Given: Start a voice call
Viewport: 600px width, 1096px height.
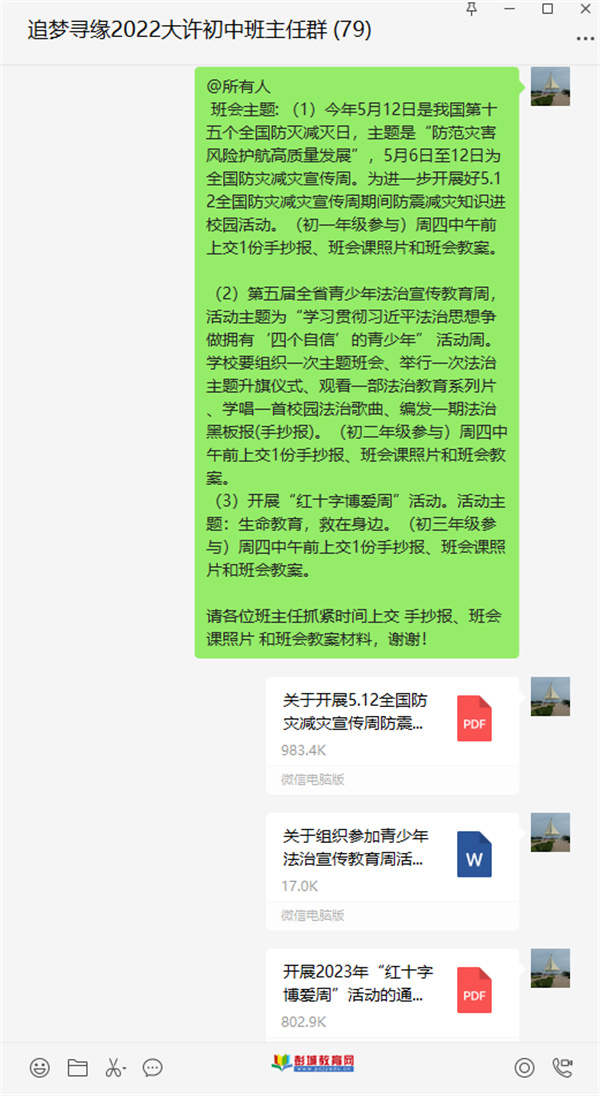Looking at the screenshot, I should tap(562, 1068).
